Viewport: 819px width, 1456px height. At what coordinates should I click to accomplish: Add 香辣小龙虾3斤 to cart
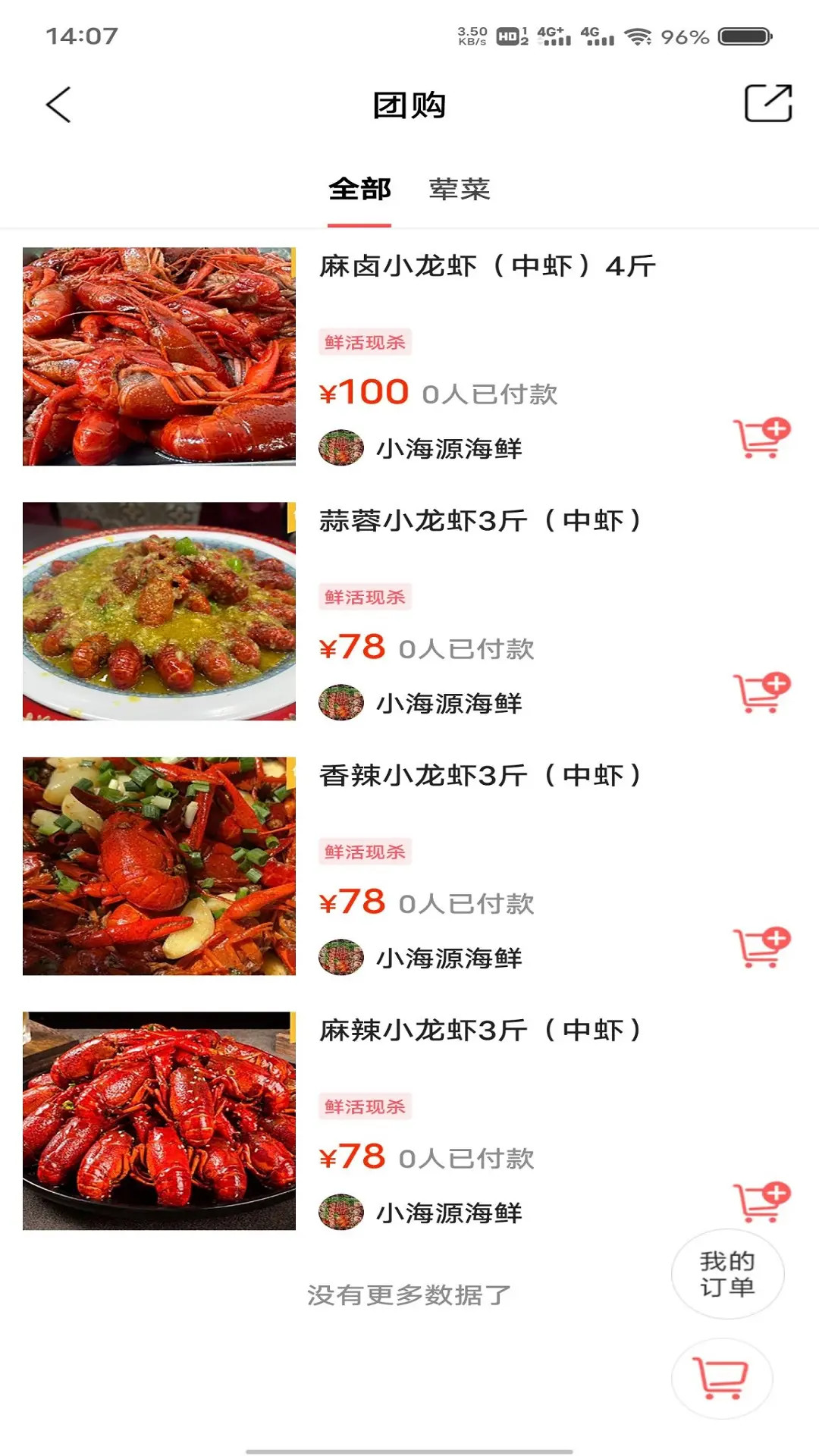(x=761, y=947)
